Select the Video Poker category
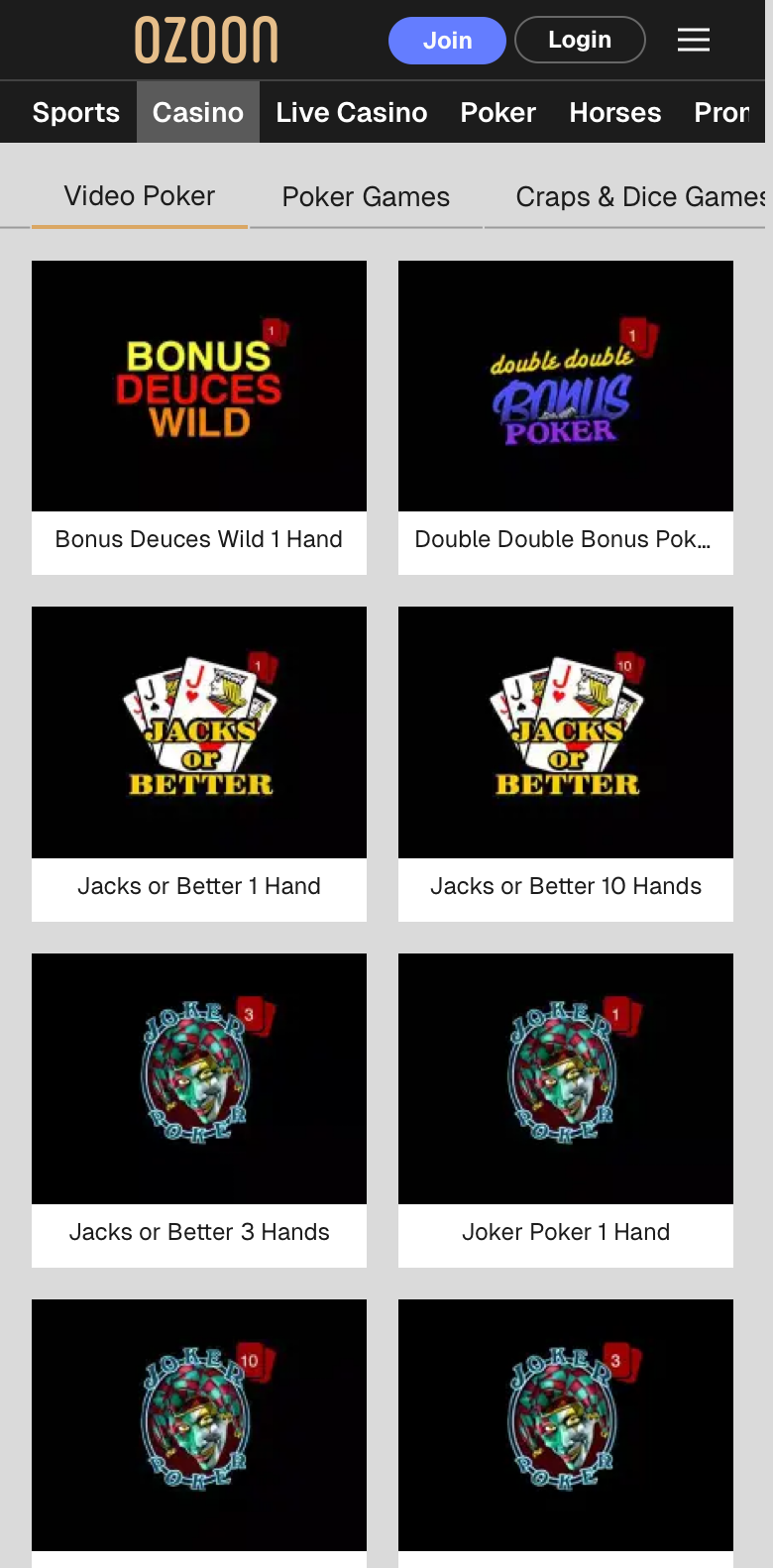The height and width of the screenshot is (1568, 773). tap(140, 196)
